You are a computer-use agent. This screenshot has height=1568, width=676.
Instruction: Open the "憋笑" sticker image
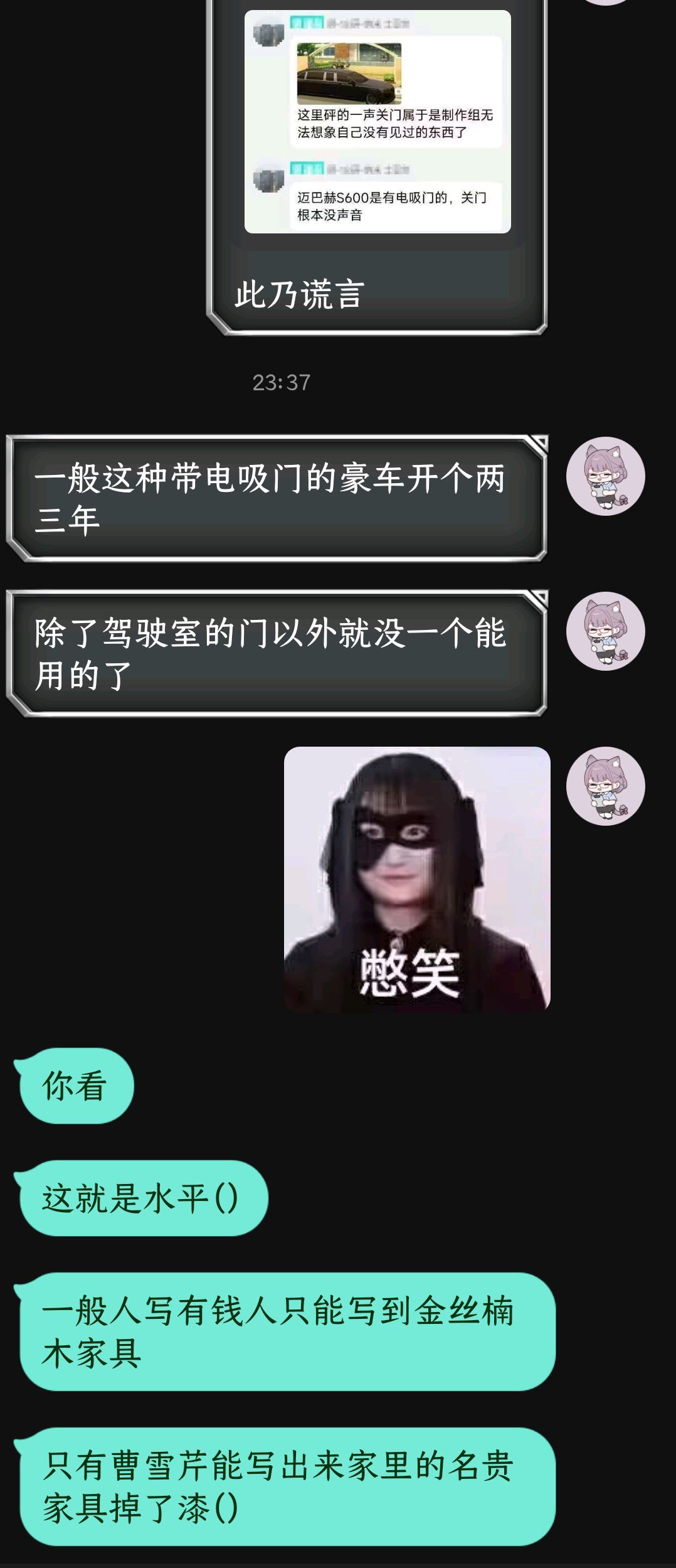tap(417, 878)
